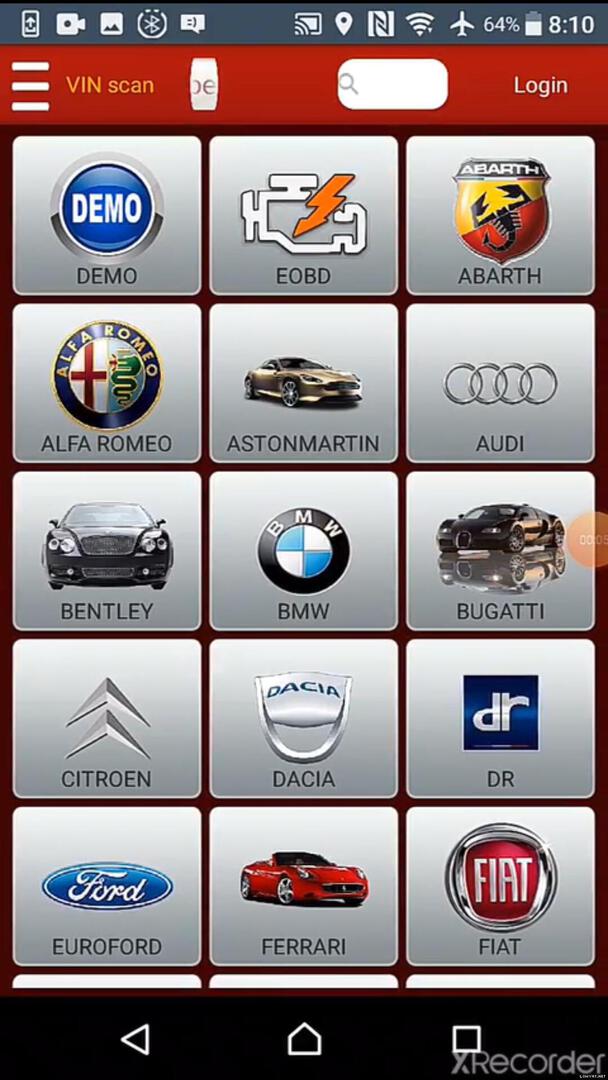Start a VIN scan
Screen dimensions: 608x1080
(x=110, y=85)
